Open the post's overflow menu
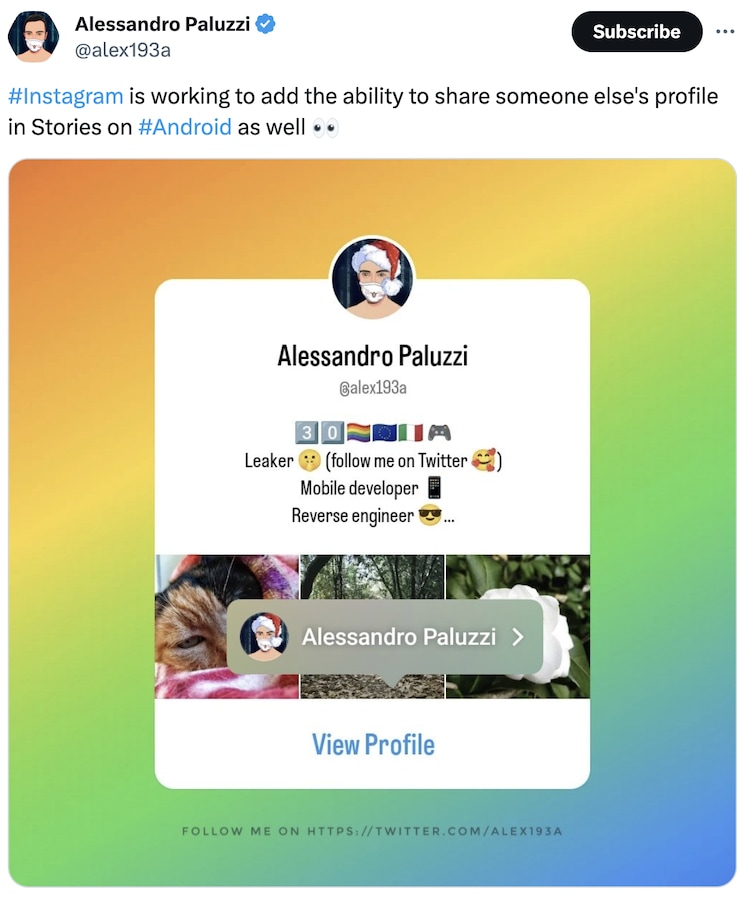This screenshot has height=909, width=750. click(x=725, y=32)
